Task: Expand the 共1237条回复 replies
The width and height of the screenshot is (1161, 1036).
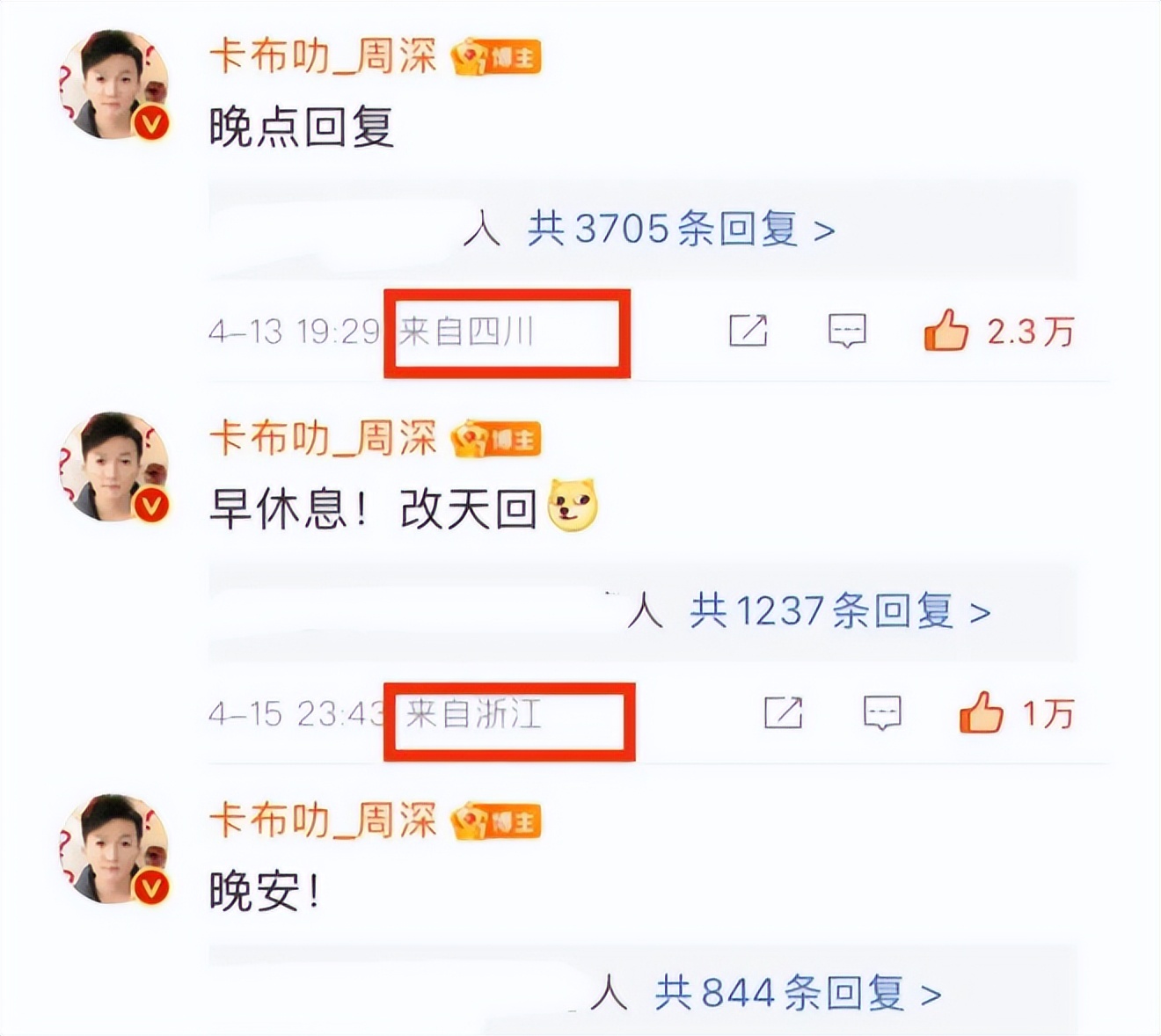Action: click(840, 611)
